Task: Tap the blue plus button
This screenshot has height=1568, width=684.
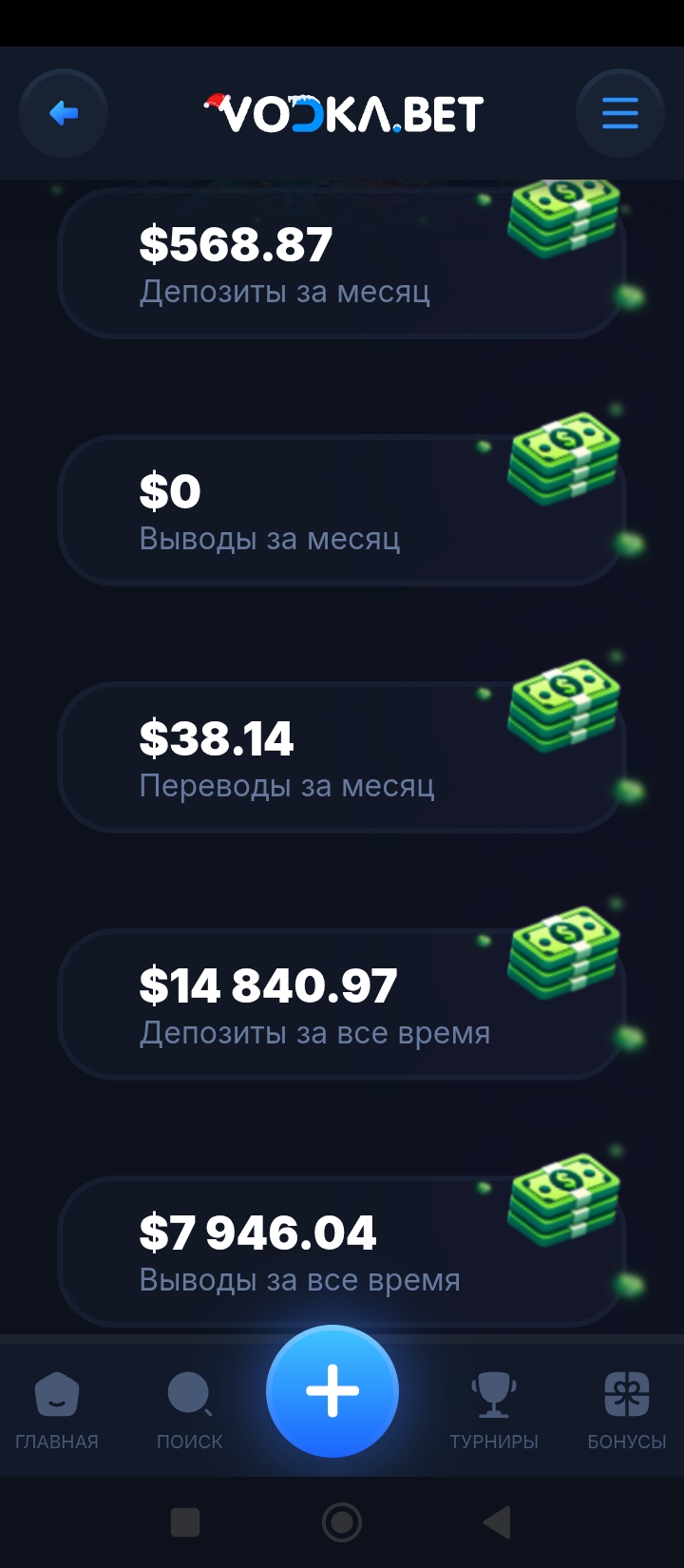Action: (x=332, y=1390)
